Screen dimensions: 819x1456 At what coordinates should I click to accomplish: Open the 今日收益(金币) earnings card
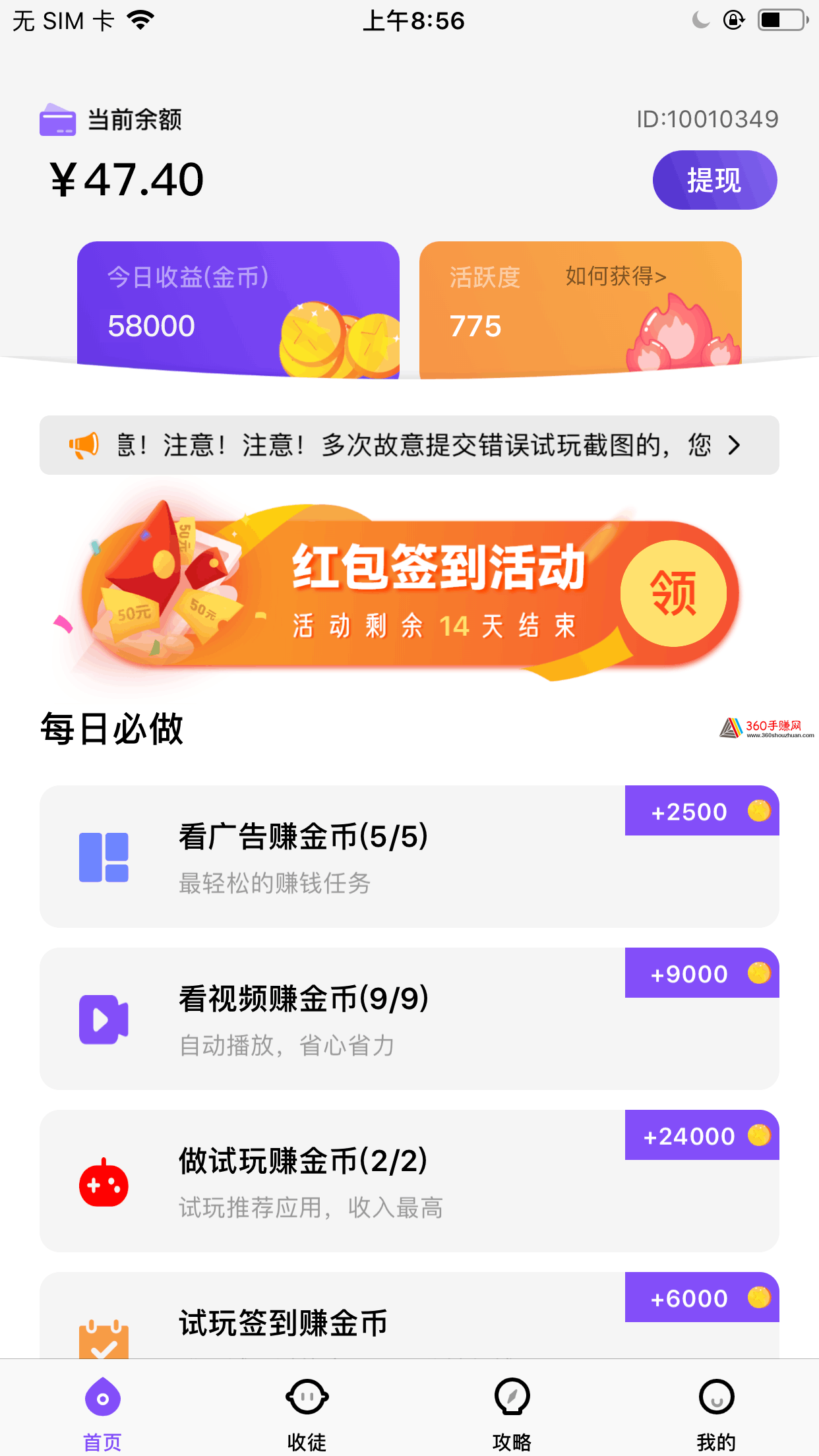coord(238,310)
